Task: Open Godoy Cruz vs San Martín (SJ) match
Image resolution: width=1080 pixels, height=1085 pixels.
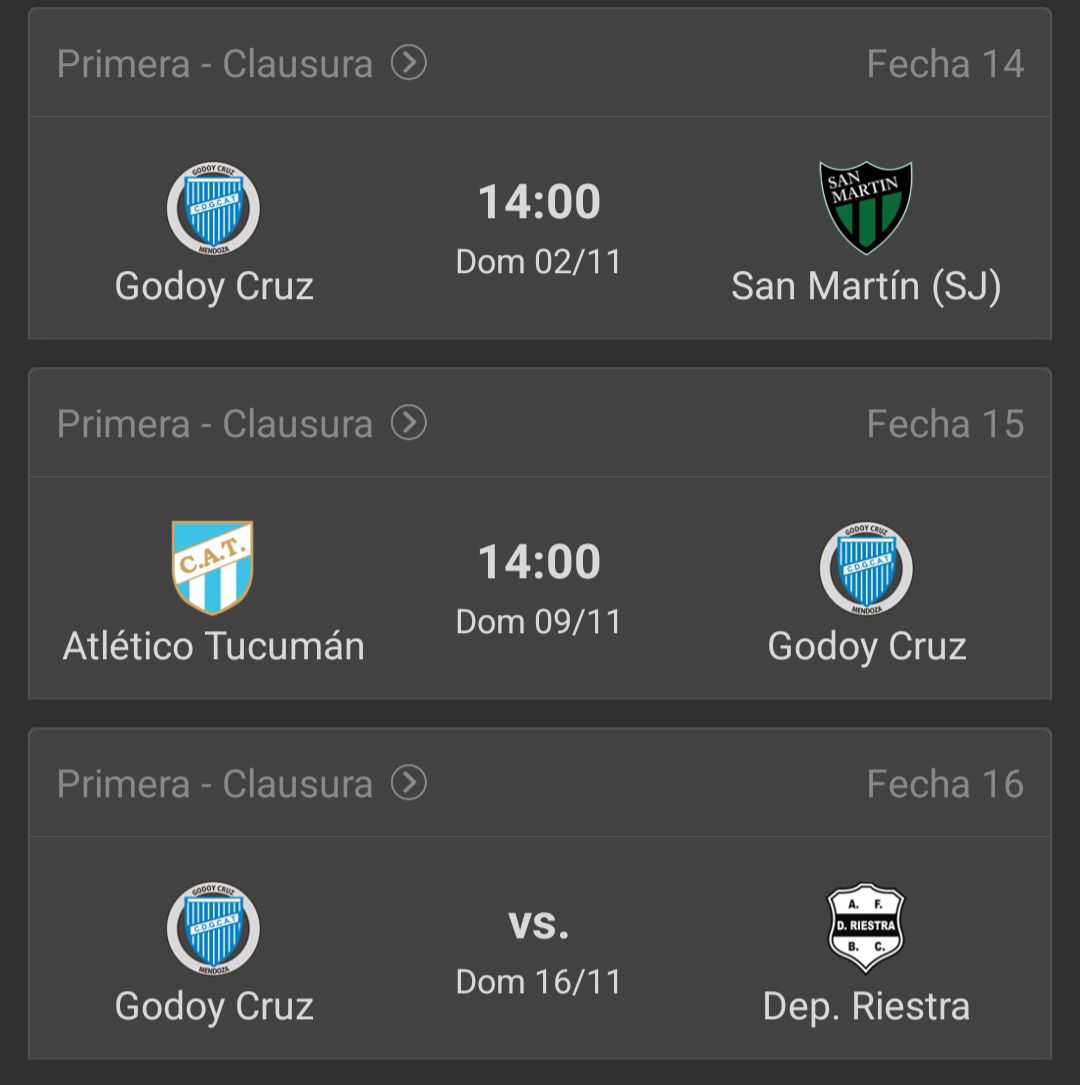Action: pyautogui.click(x=539, y=229)
